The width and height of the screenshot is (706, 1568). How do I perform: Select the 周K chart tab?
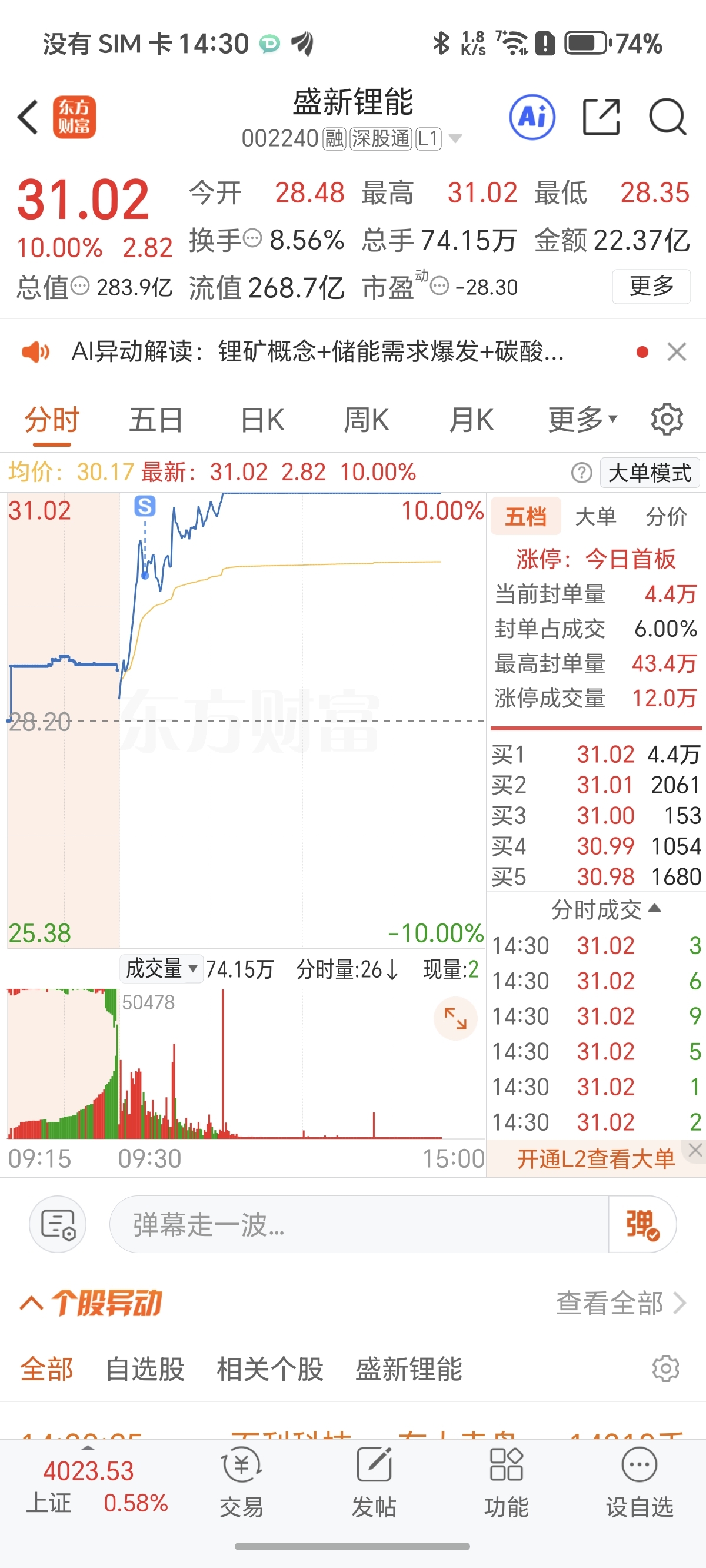click(366, 420)
